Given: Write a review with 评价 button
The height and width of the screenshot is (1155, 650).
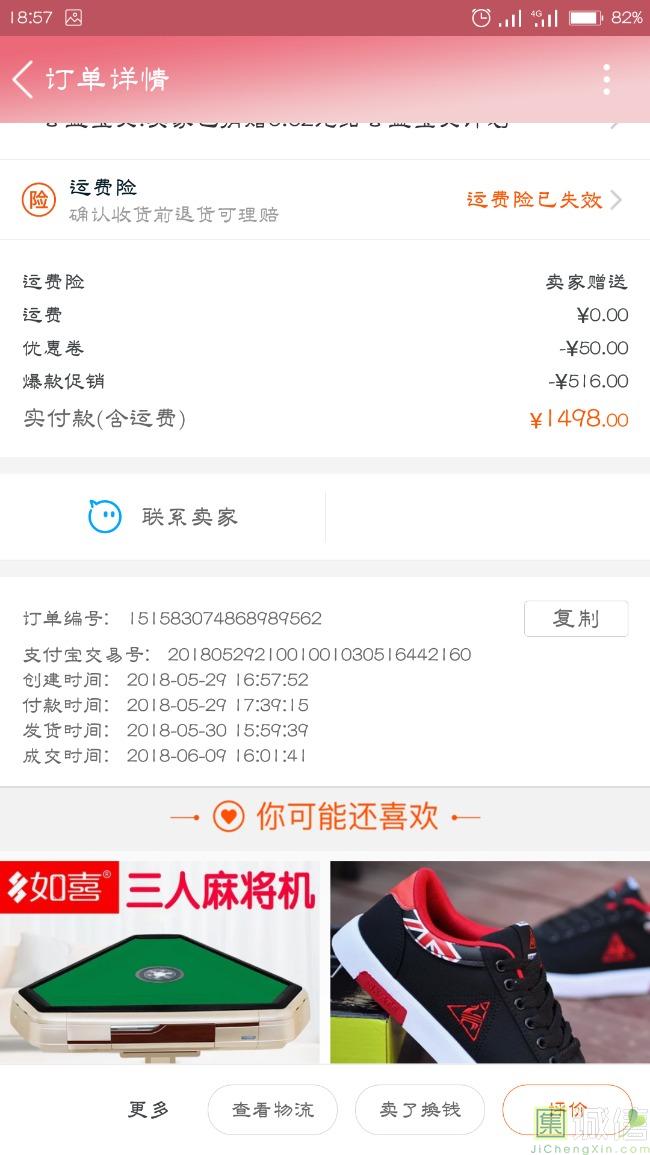Looking at the screenshot, I should [567, 1109].
